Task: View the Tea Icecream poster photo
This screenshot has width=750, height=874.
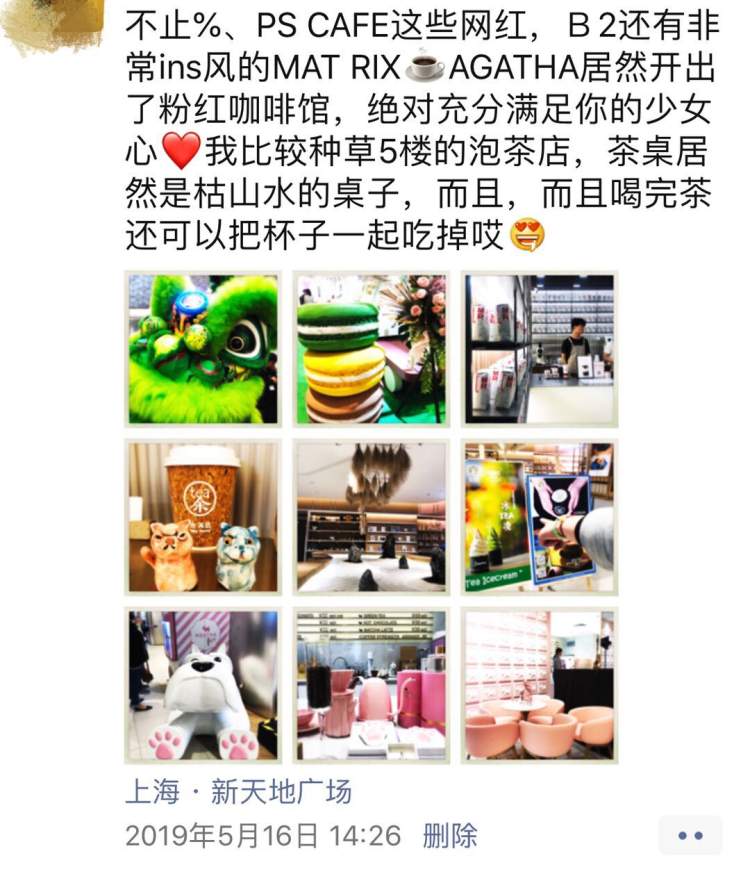Action: (x=539, y=517)
